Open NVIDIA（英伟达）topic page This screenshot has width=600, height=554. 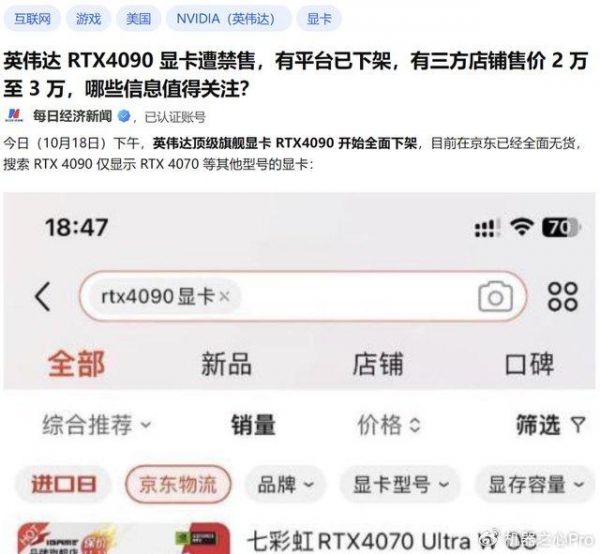pyautogui.click(x=229, y=18)
